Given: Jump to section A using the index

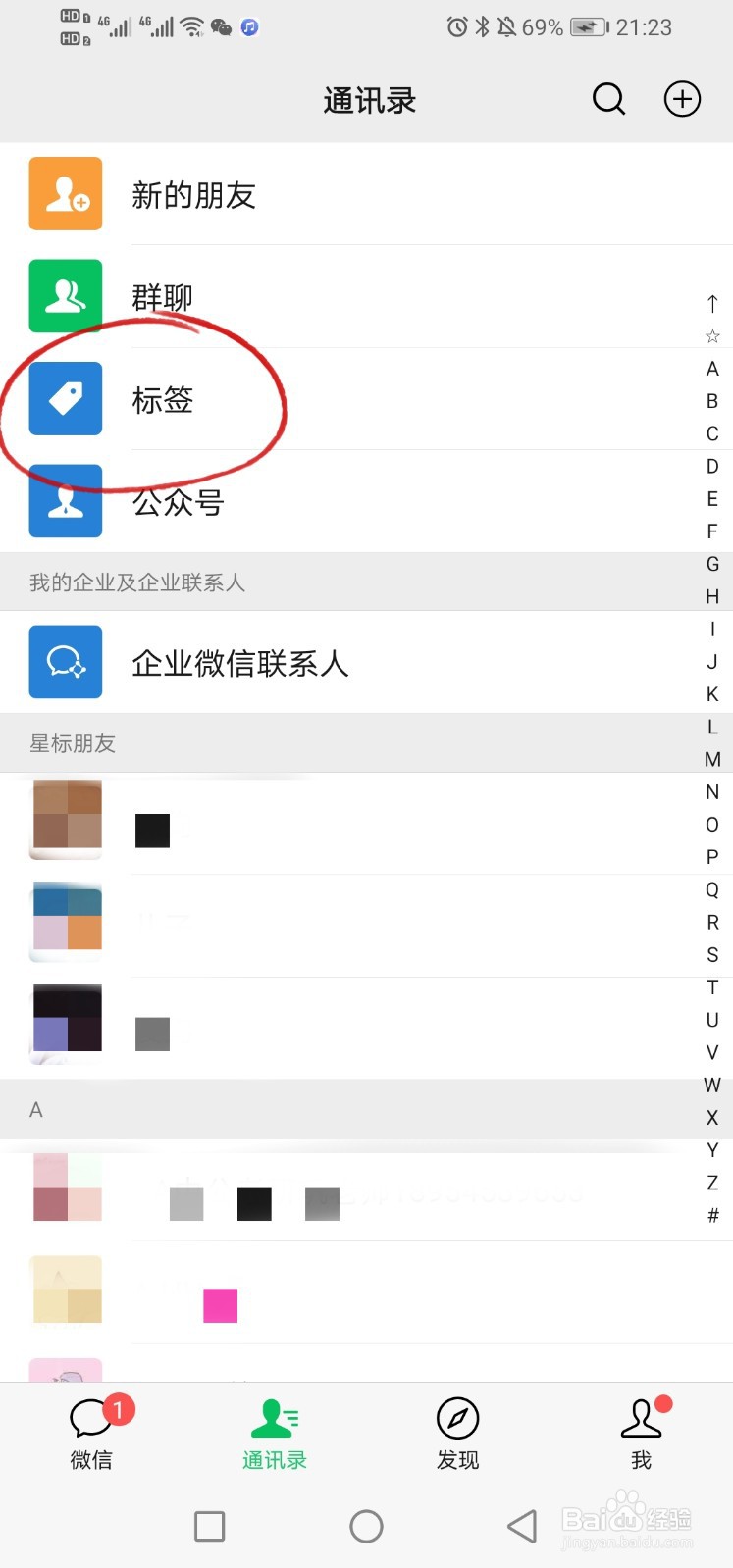Looking at the screenshot, I should 712,368.
